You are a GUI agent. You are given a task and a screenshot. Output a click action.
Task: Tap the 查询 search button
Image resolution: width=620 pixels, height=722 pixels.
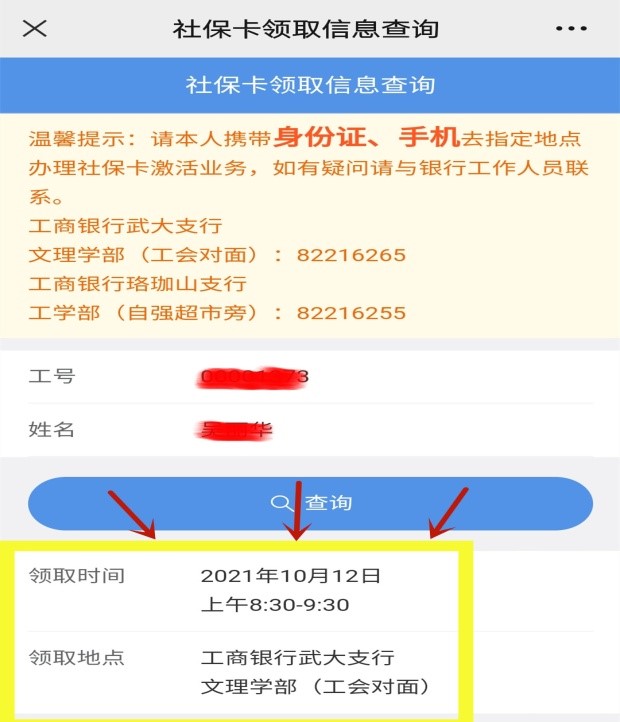pos(310,503)
